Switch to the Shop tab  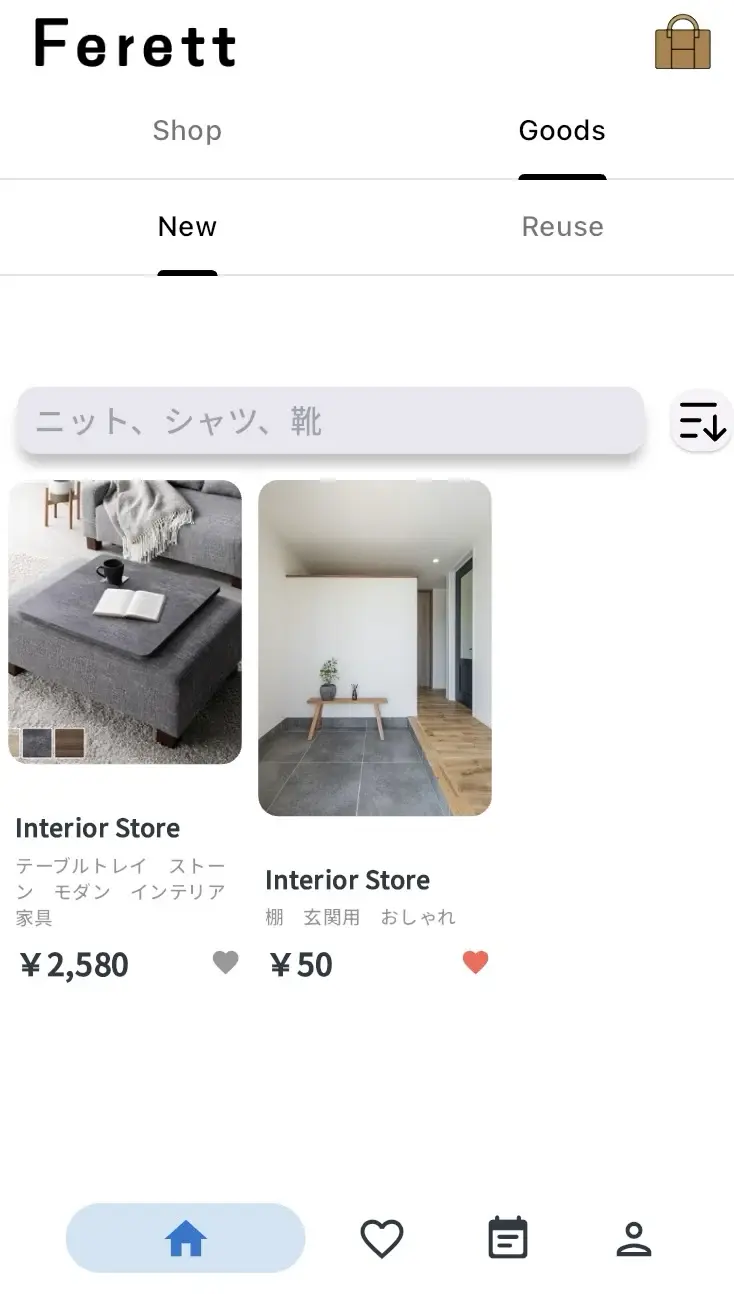187,131
